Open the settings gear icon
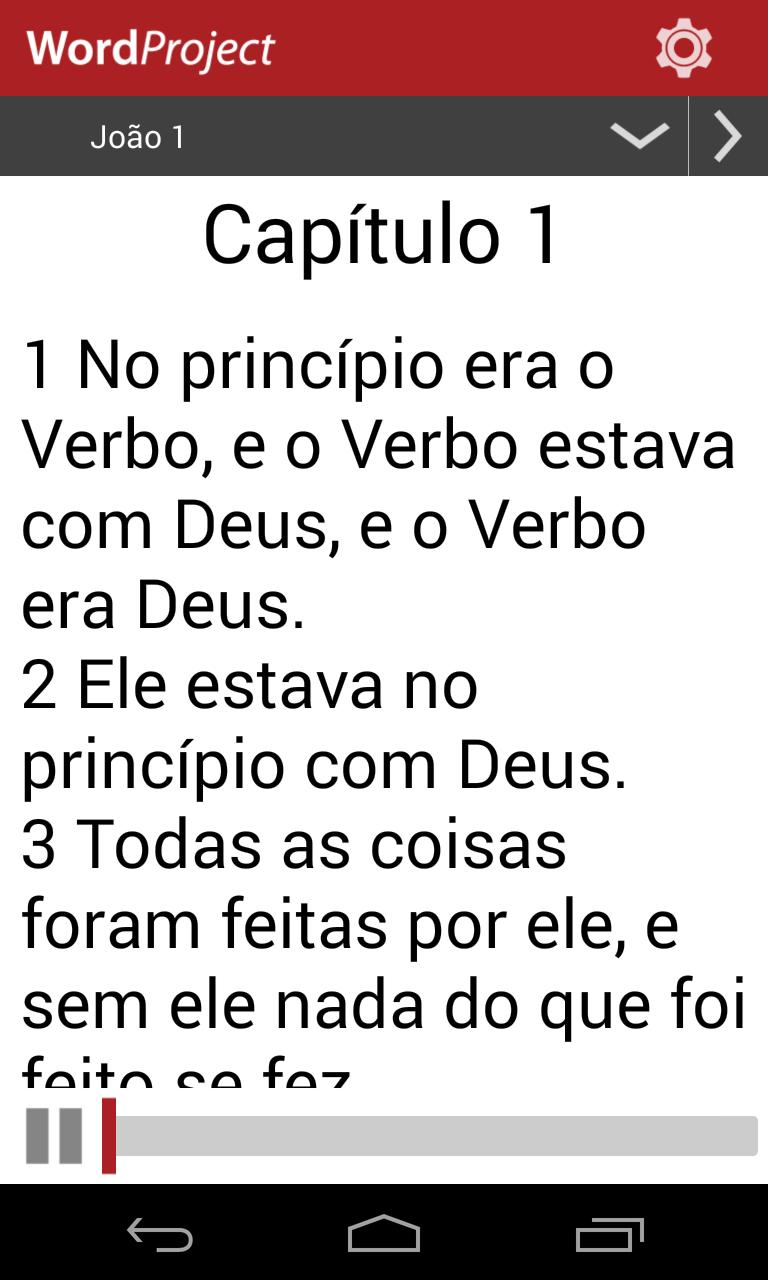Screen dimensions: 768x1280 tap(683, 48)
